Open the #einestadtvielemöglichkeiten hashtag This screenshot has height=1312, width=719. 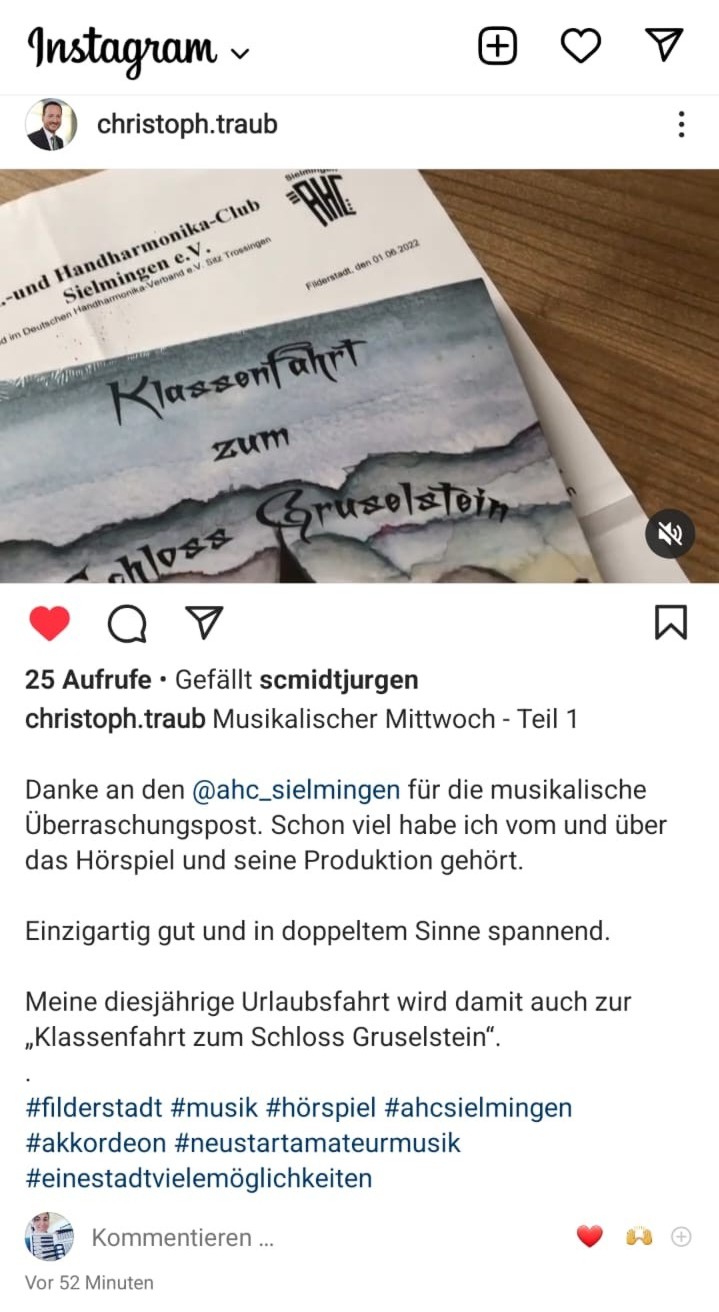(x=198, y=1178)
